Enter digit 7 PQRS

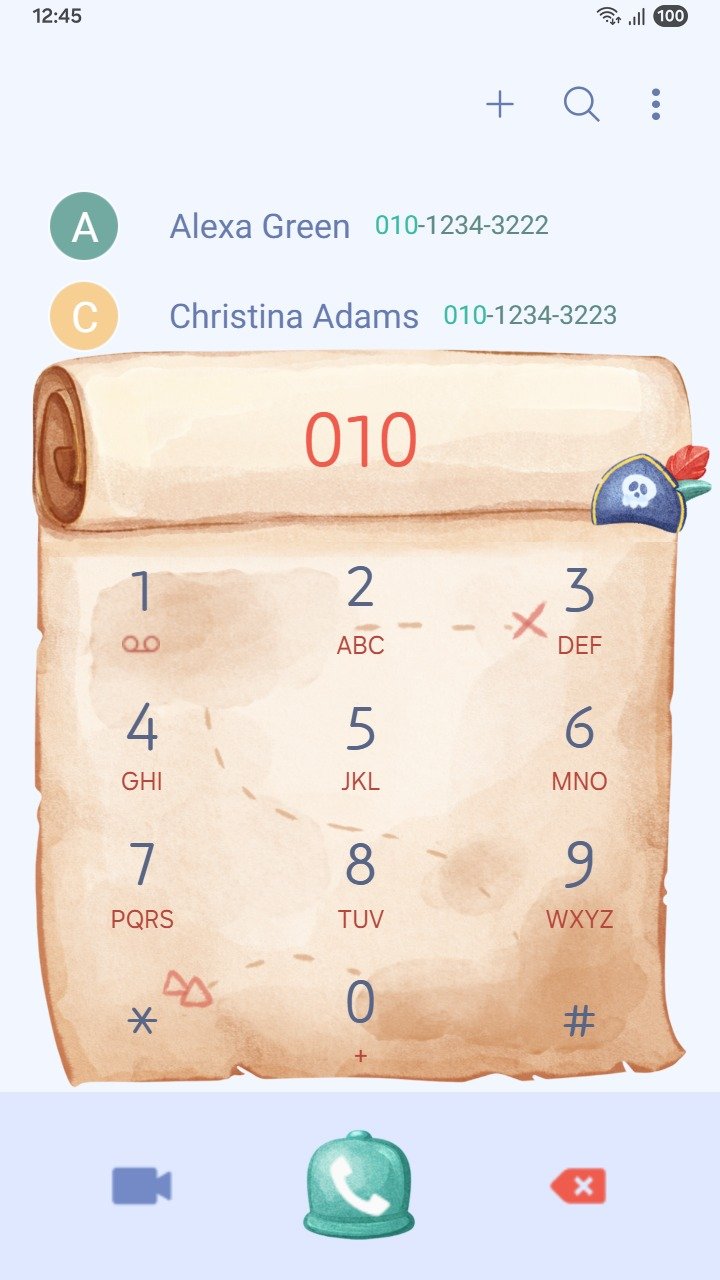[142, 884]
